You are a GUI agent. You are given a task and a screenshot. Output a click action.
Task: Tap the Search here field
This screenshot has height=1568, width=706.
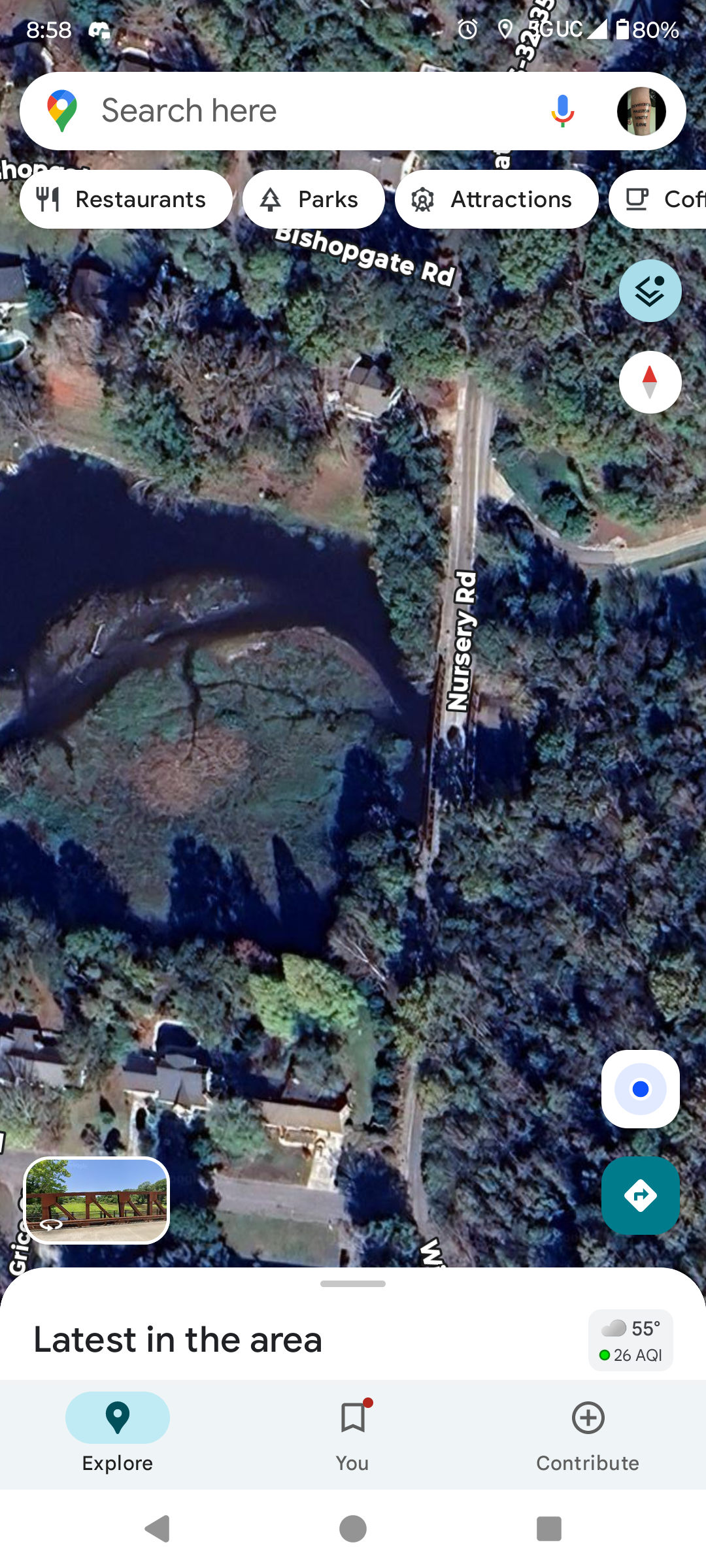pos(294,111)
